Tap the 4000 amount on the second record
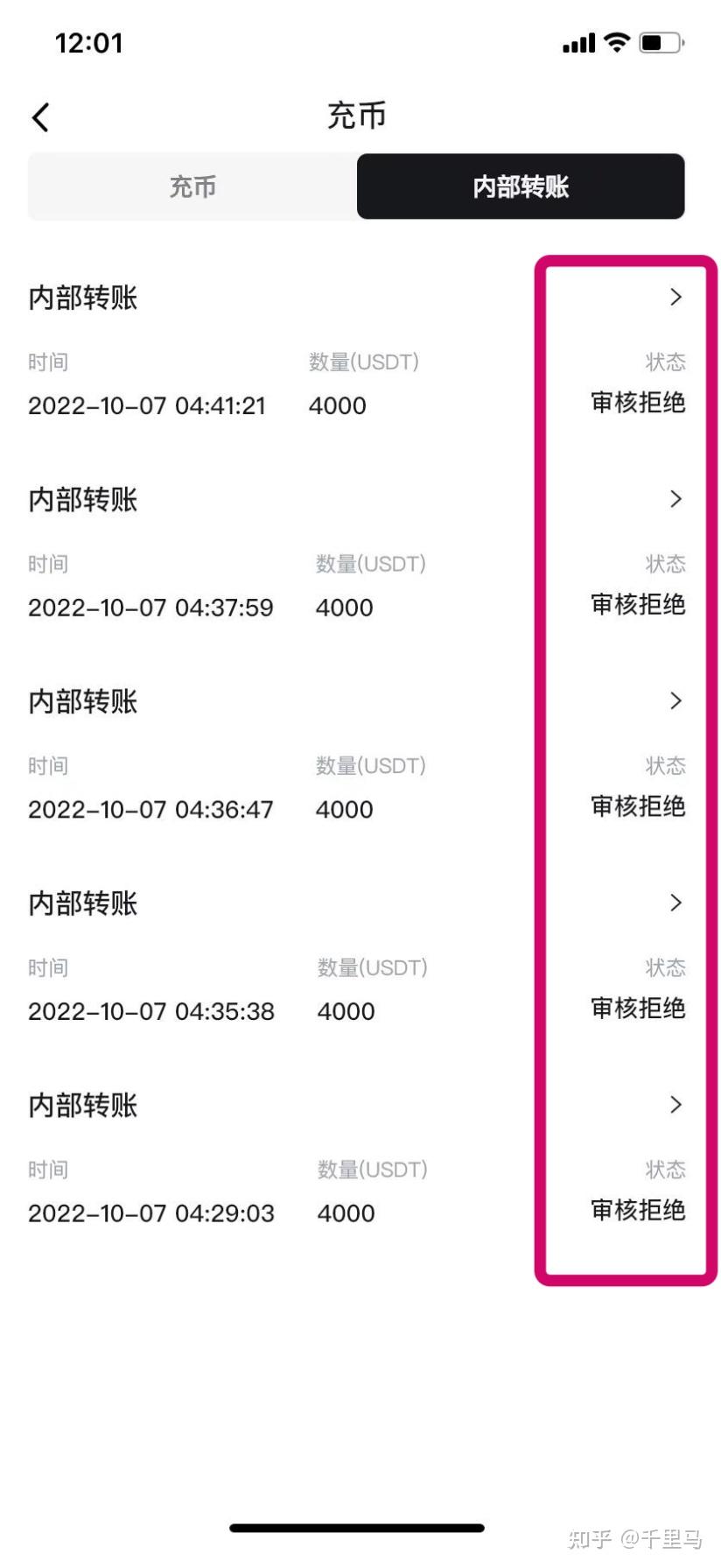Viewport: 721px width, 1568px height. coord(344,607)
